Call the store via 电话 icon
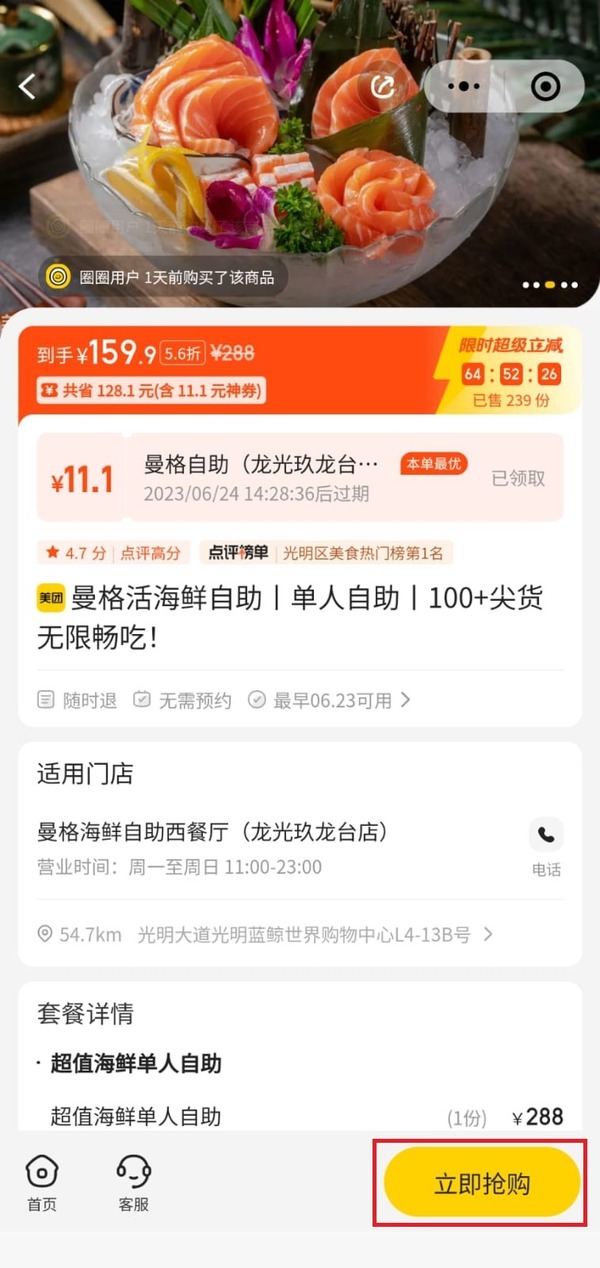The image size is (600, 1268). click(546, 846)
